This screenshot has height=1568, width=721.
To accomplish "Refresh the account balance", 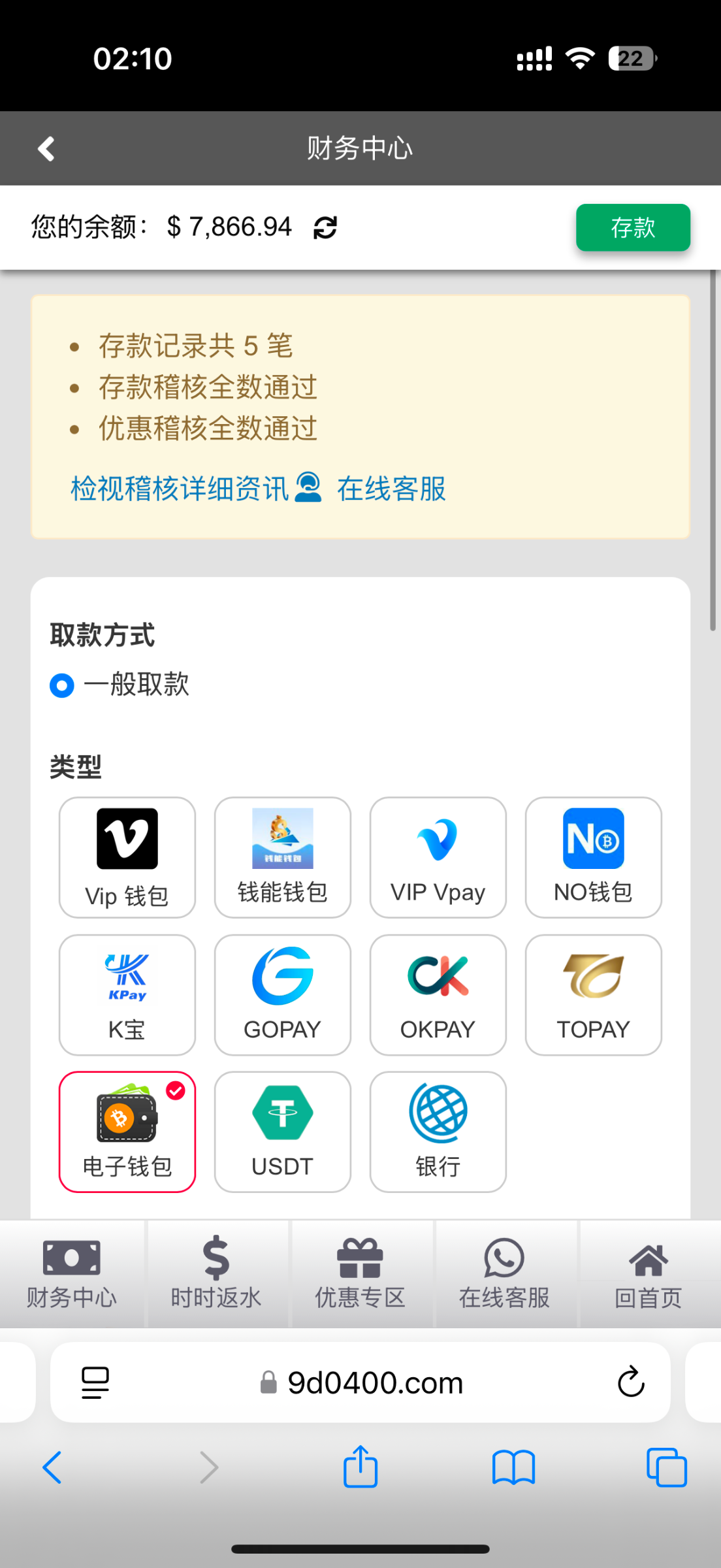I will tap(325, 227).
